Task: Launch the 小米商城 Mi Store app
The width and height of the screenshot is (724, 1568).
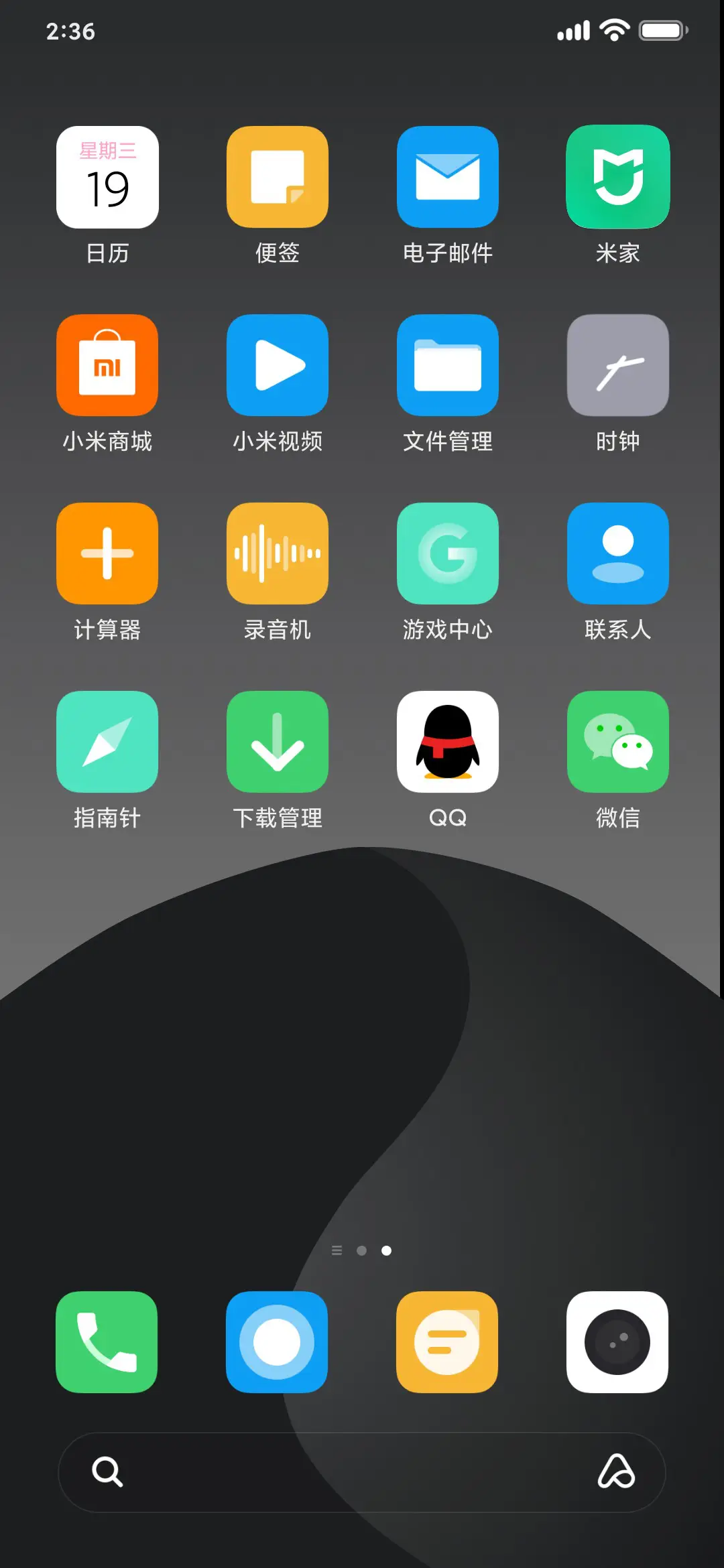Action: point(107,364)
